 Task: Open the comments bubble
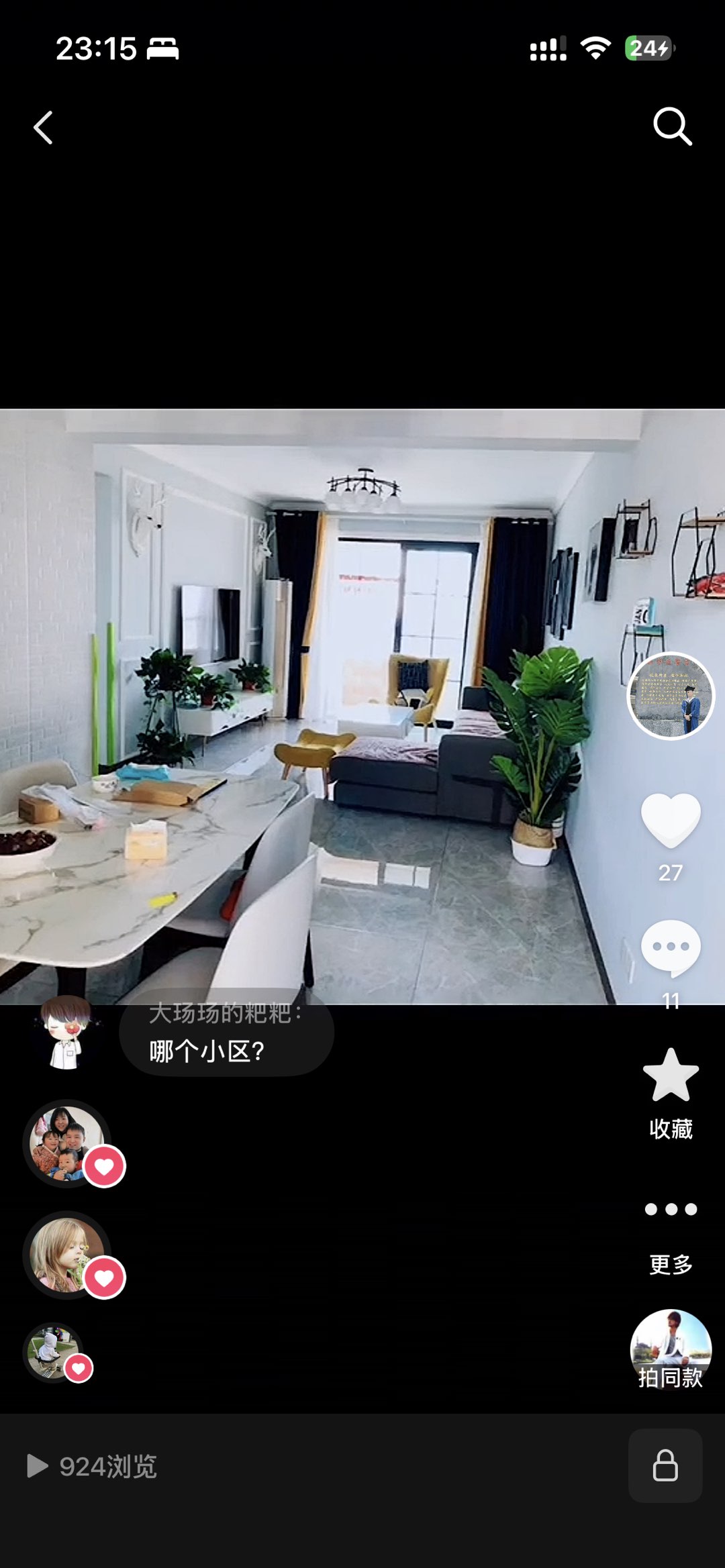coord(671,947)
